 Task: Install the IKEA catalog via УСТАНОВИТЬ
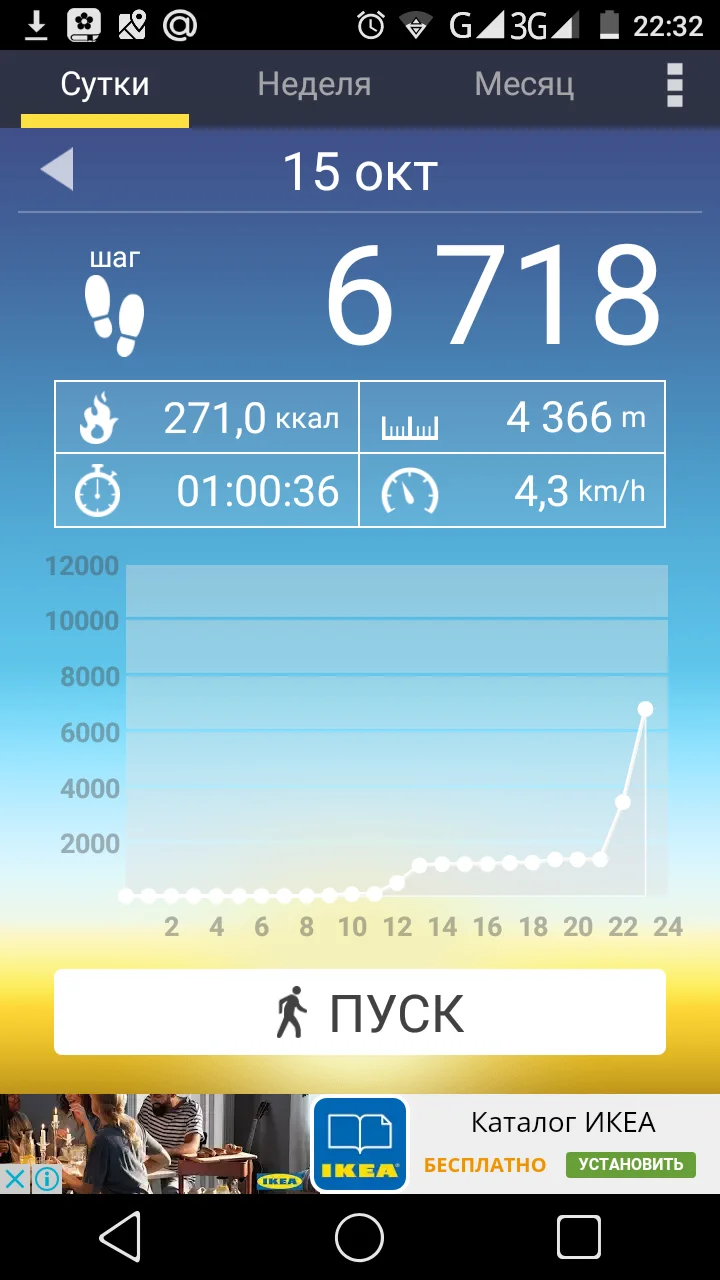pos(630,1164)
